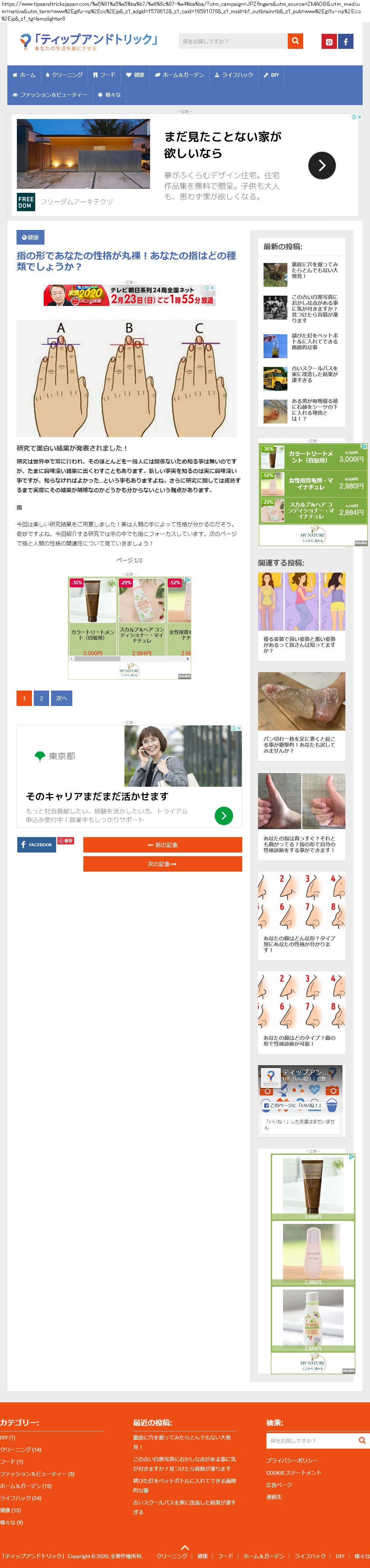Tap the 健康 category tag above title
Viewport: 370px width, 1568px height.
(30, 237)
